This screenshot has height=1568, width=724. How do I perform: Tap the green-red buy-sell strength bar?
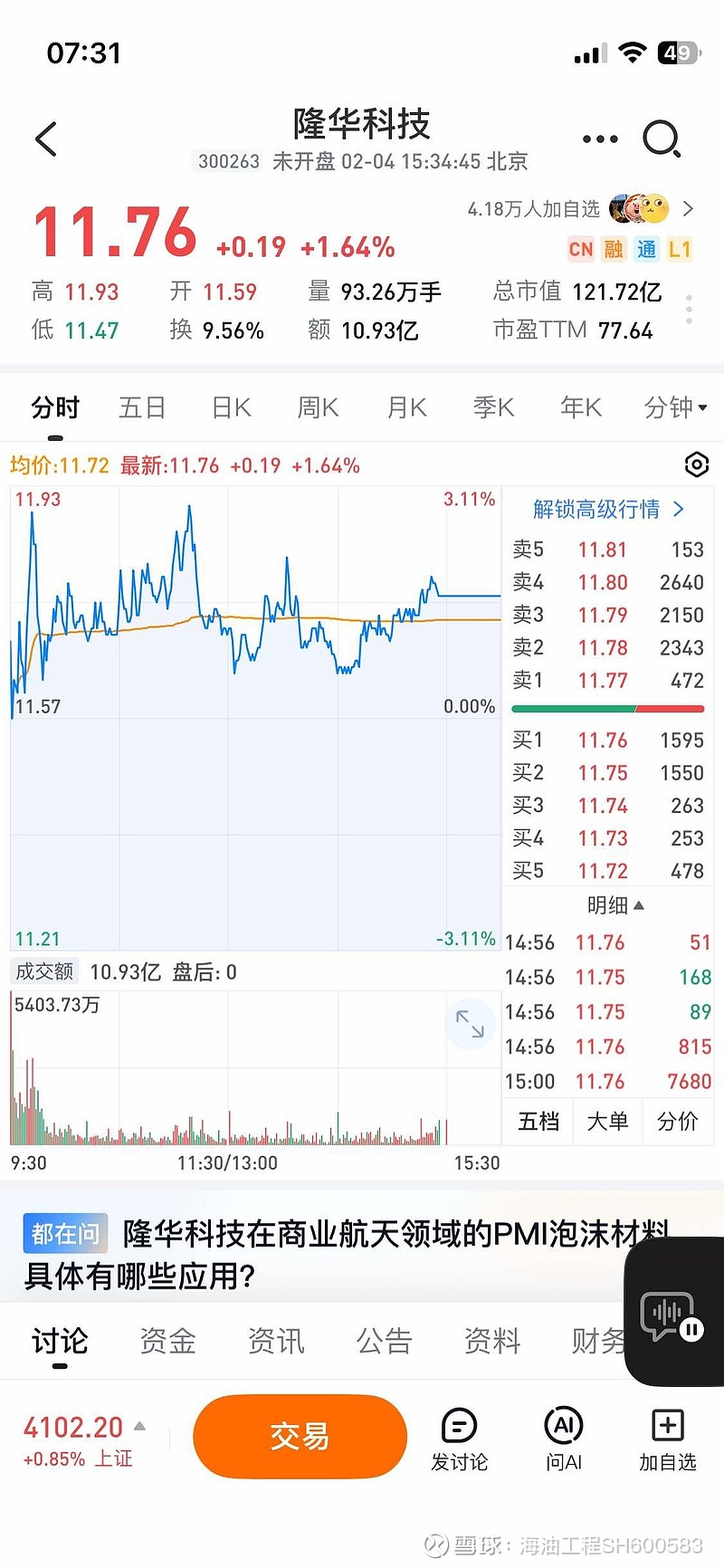[607, 709]
